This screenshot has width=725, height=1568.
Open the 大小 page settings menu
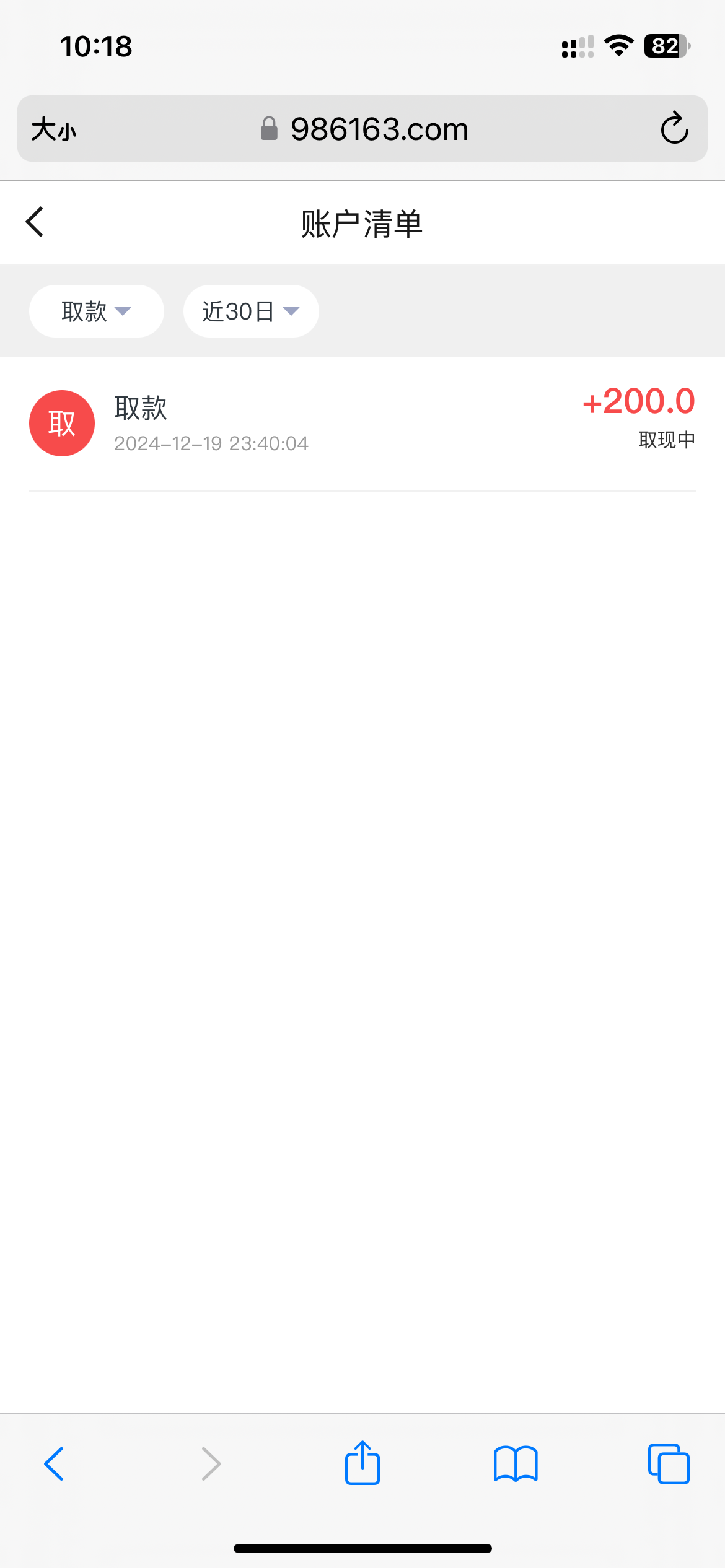54,129
